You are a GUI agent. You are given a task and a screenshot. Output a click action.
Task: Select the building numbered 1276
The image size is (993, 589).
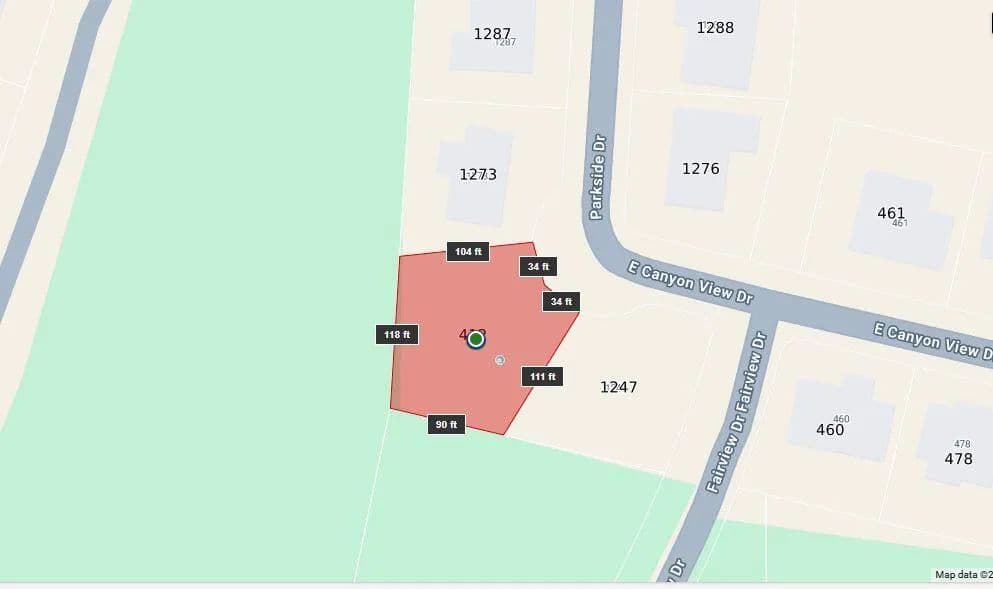point(701,168)
